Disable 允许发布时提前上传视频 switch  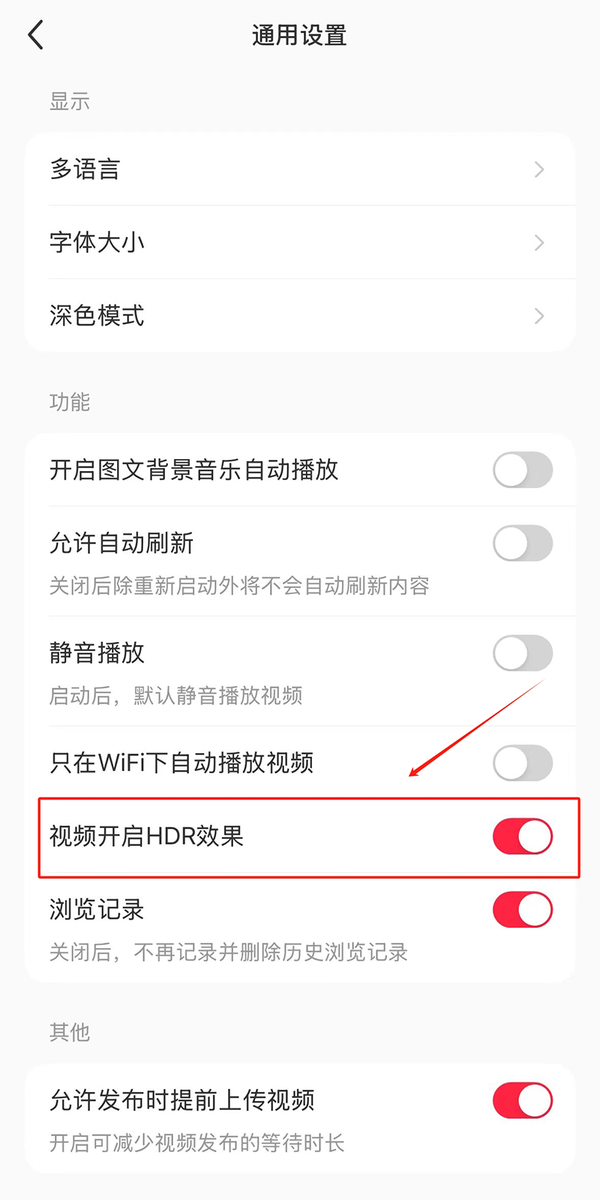pyautogui.click(x=523, y=1101)
